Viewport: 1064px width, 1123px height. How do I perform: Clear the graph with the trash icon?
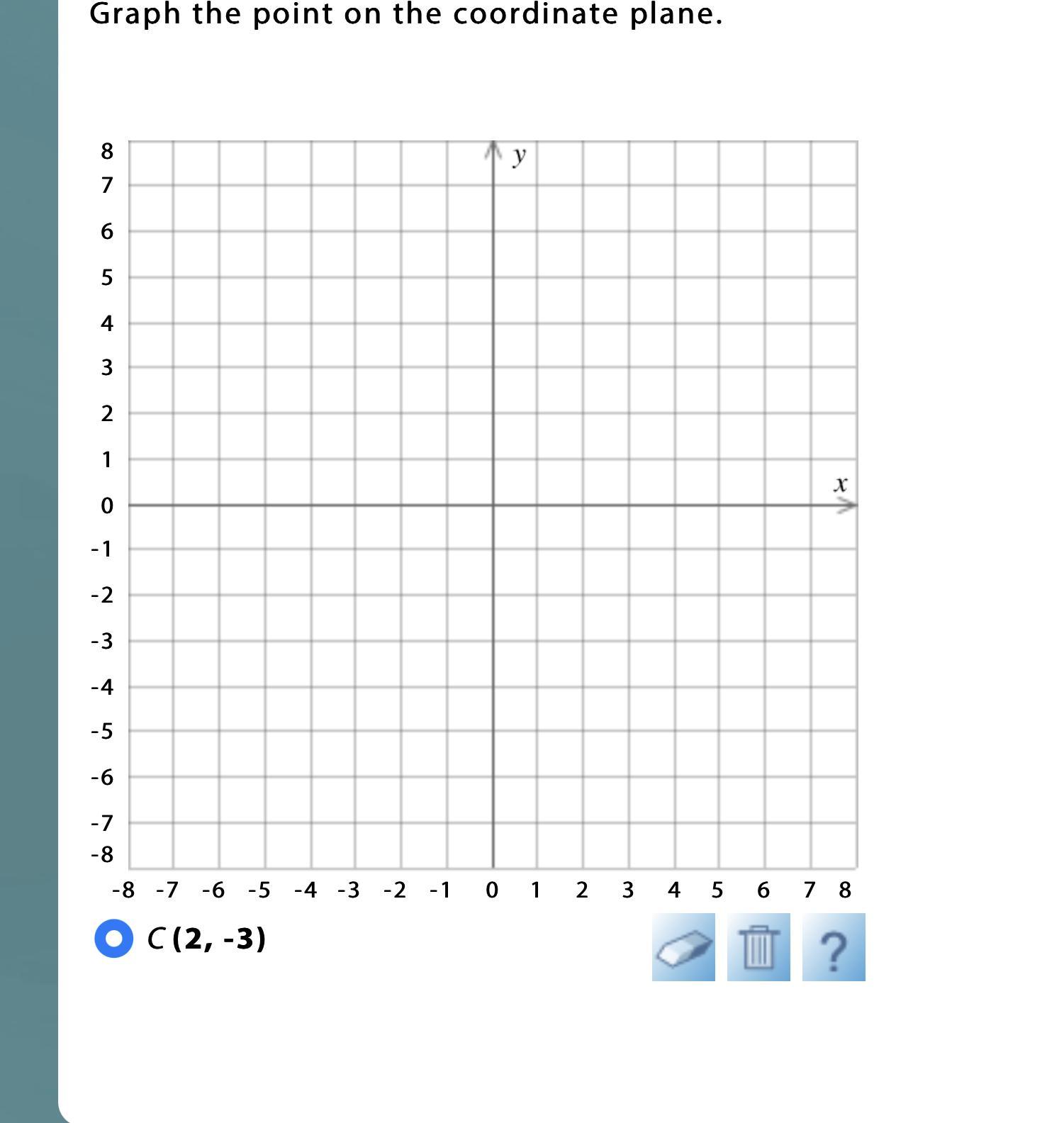click(x=758, y=947)
